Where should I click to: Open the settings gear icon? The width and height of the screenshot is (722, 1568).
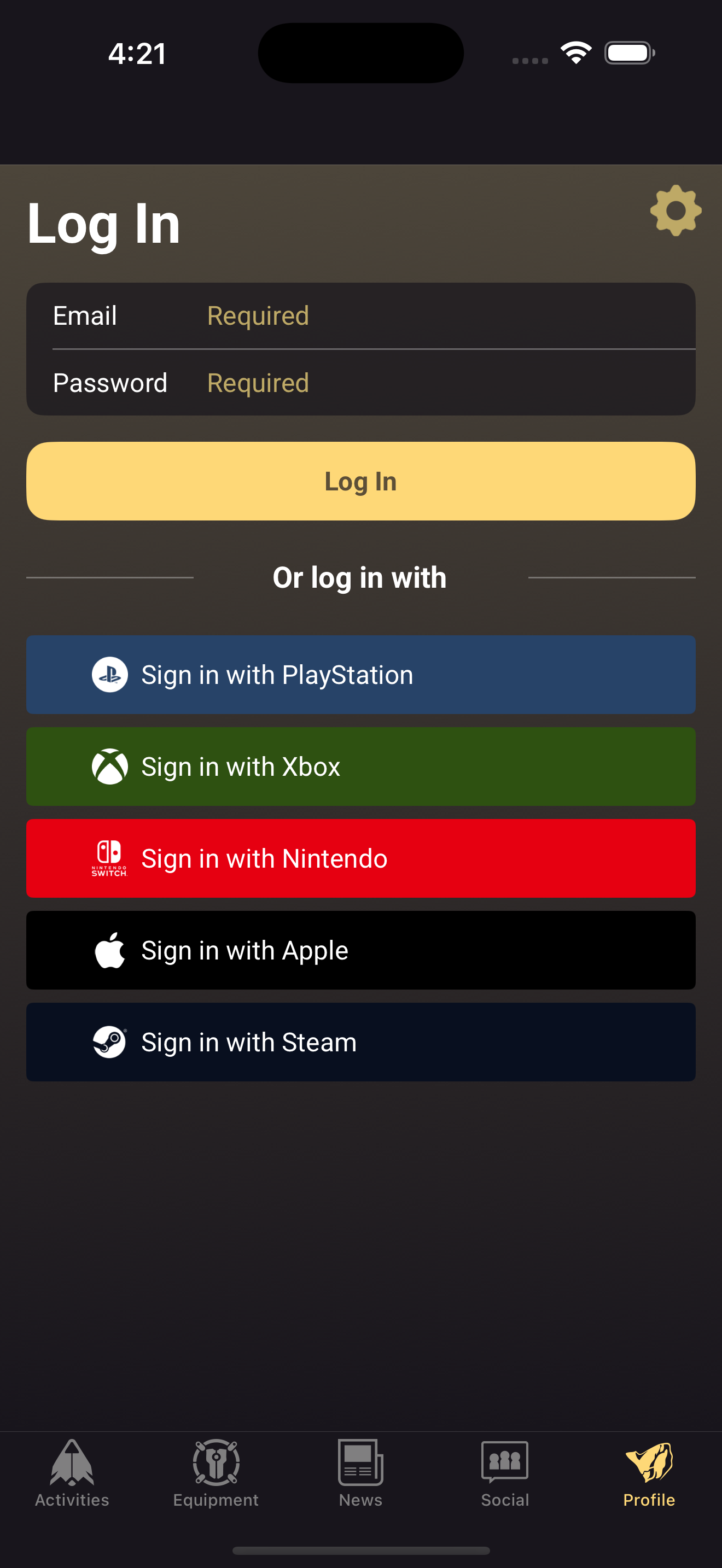tap(674, 212)
